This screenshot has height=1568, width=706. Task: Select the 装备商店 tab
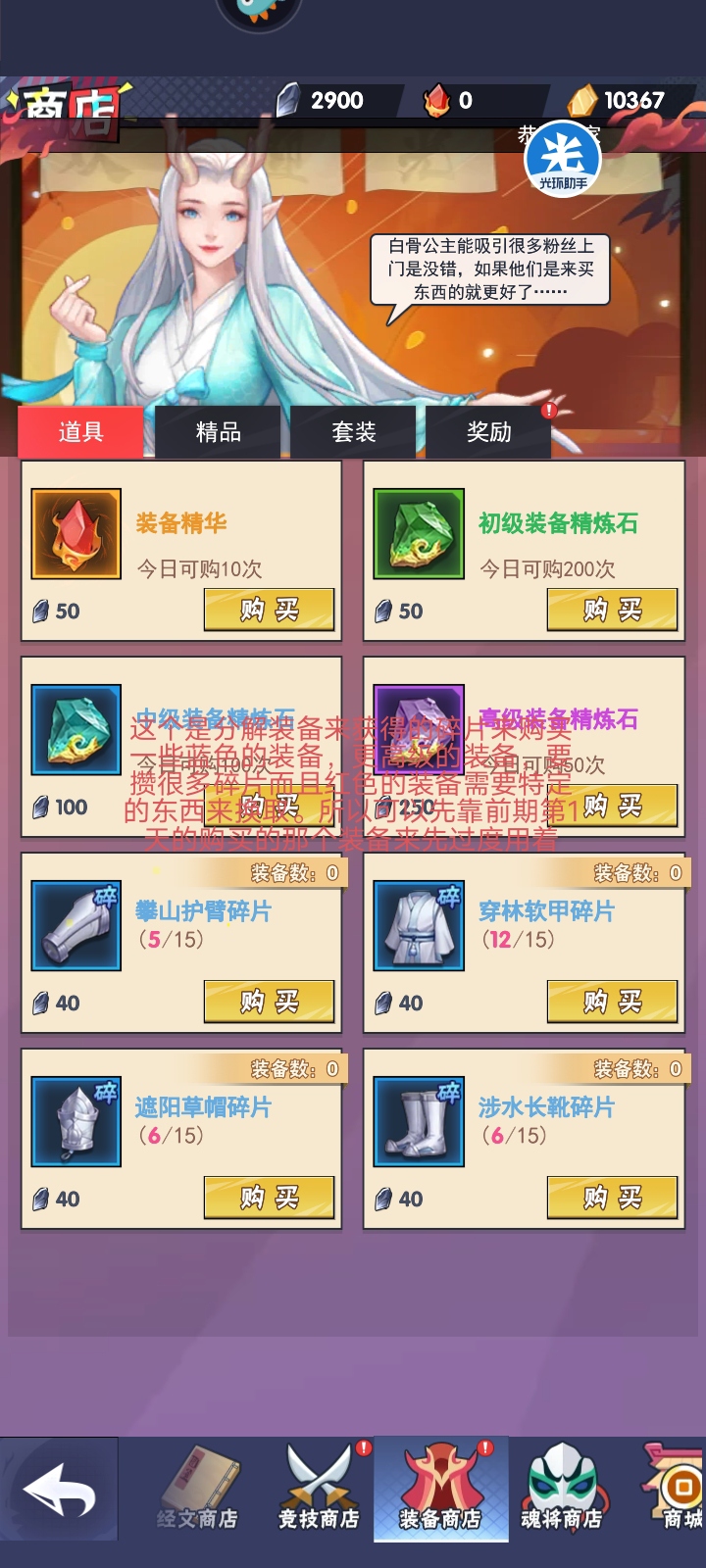440,1490
